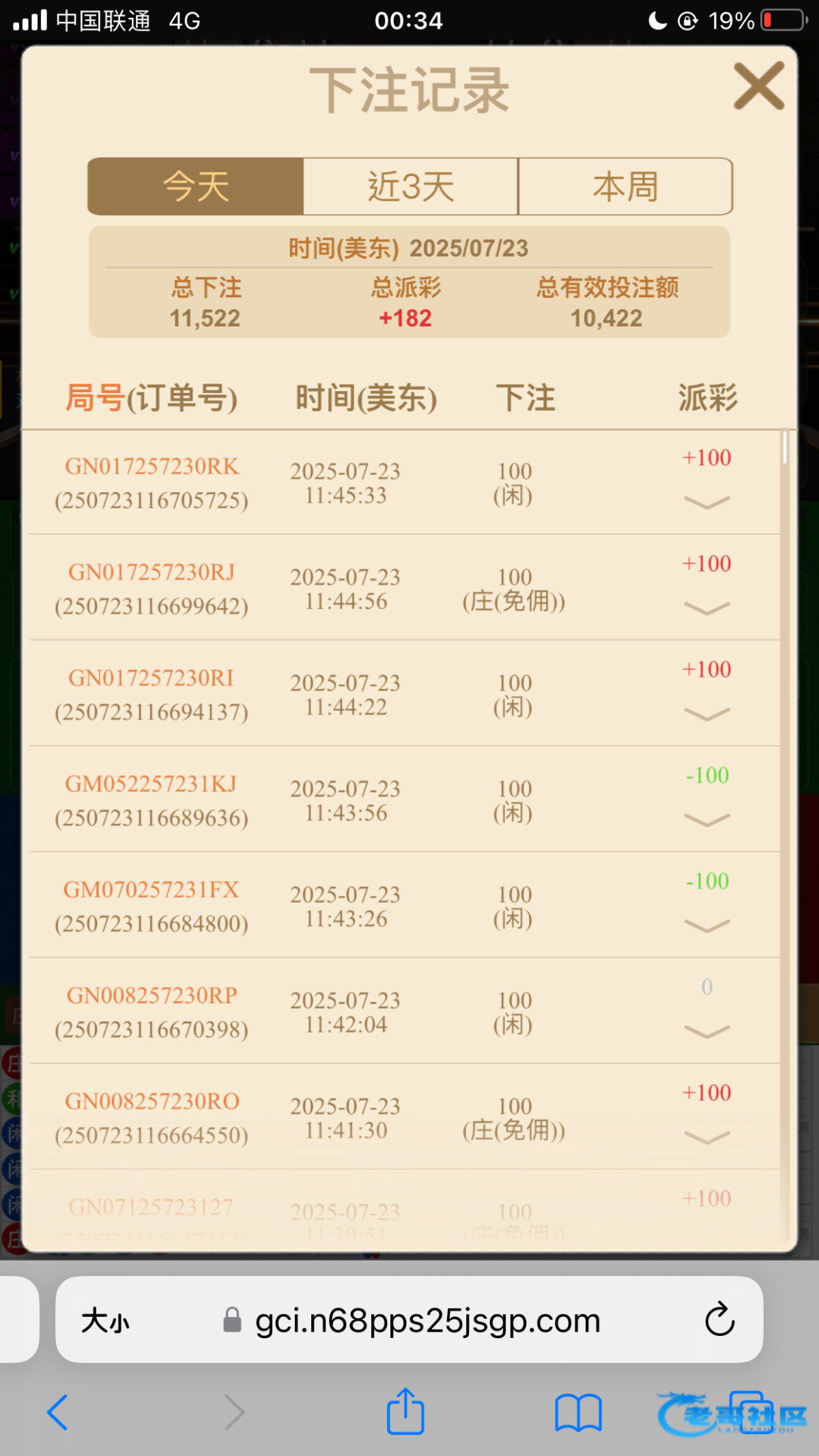Expand details for bet GN017257230RK

[x=706, y=503]
